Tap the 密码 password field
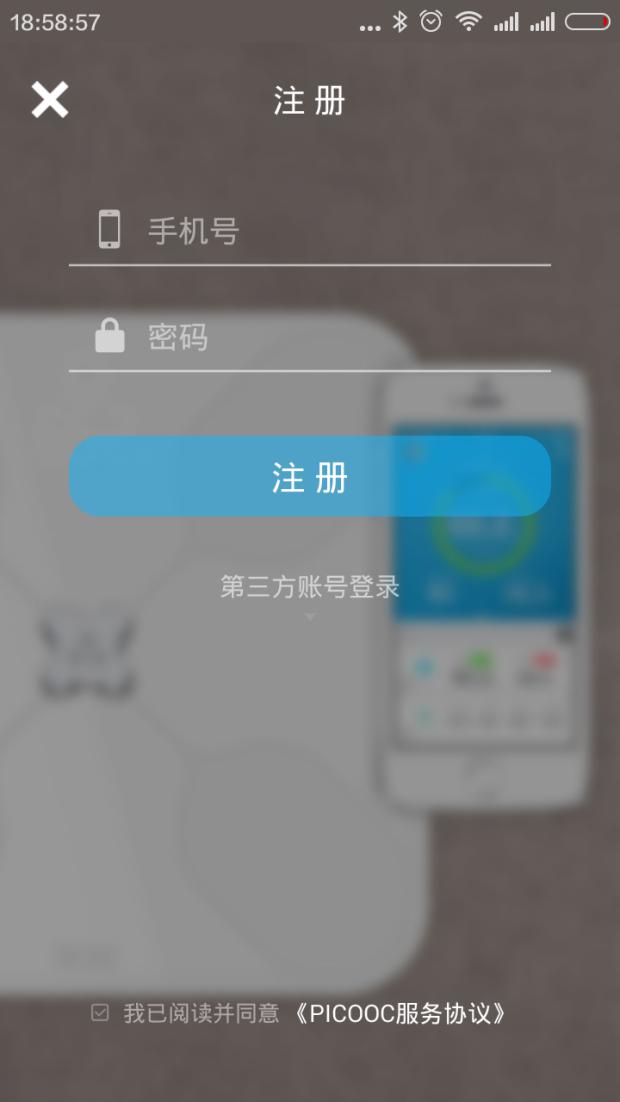 (x=340, y=337)
